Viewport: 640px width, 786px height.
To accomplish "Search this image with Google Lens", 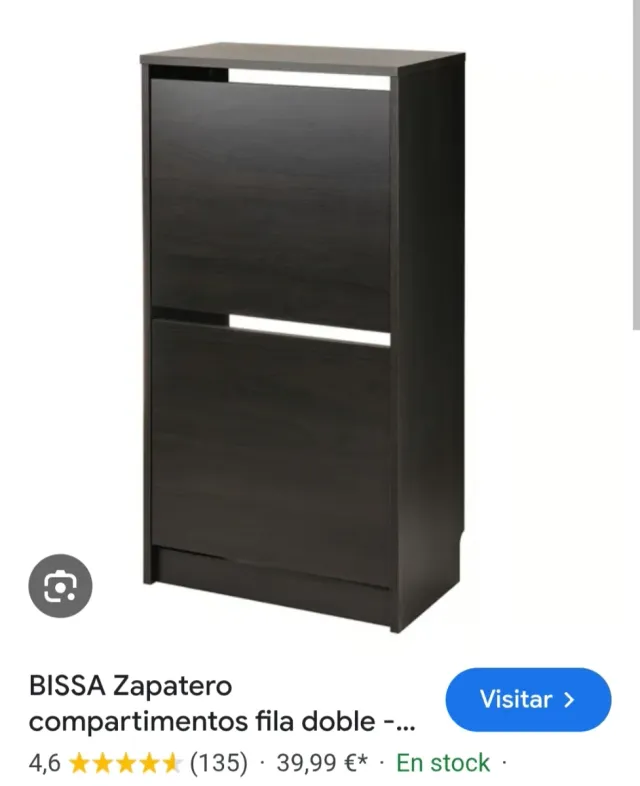I will [61, 586].
